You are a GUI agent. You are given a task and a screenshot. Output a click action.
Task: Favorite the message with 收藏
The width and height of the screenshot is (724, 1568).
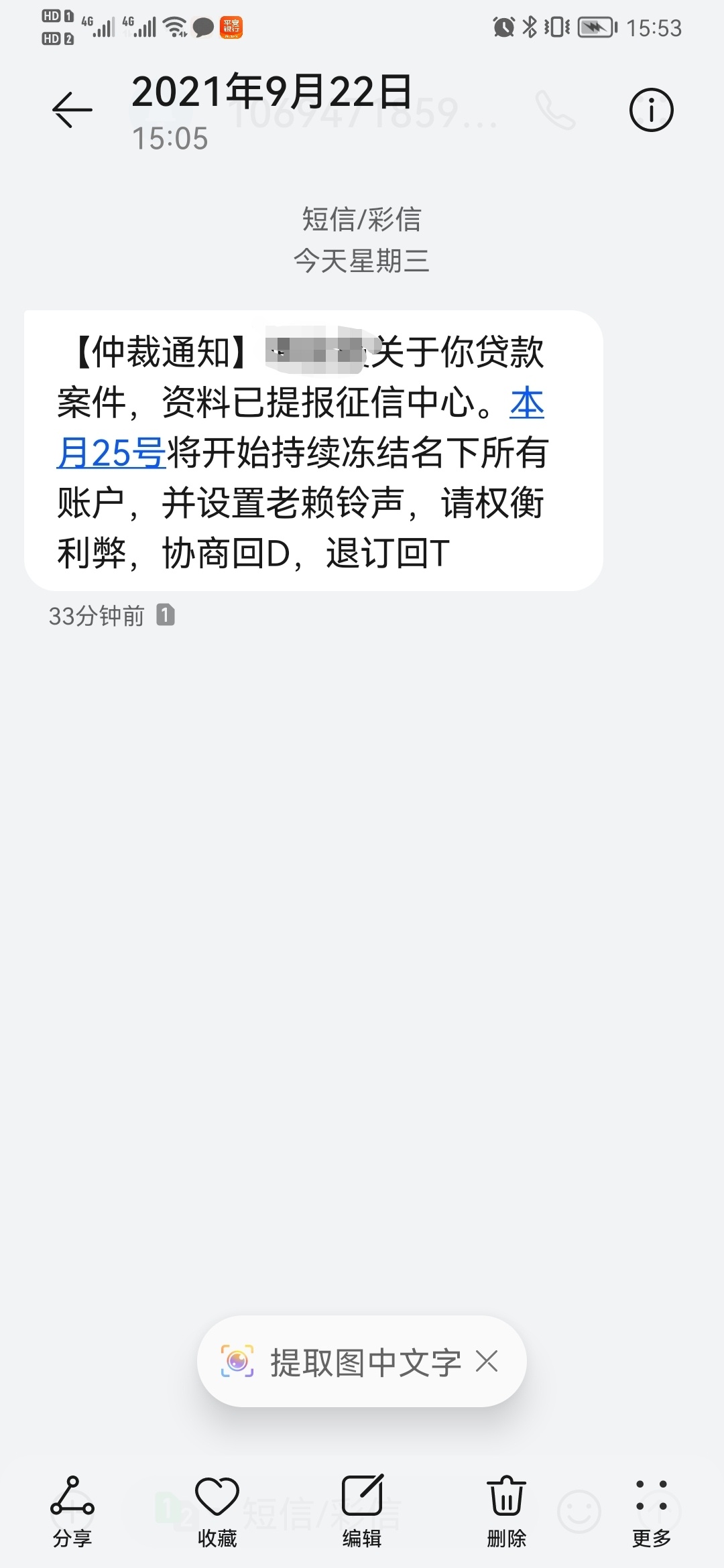[x=217, y=1512]
